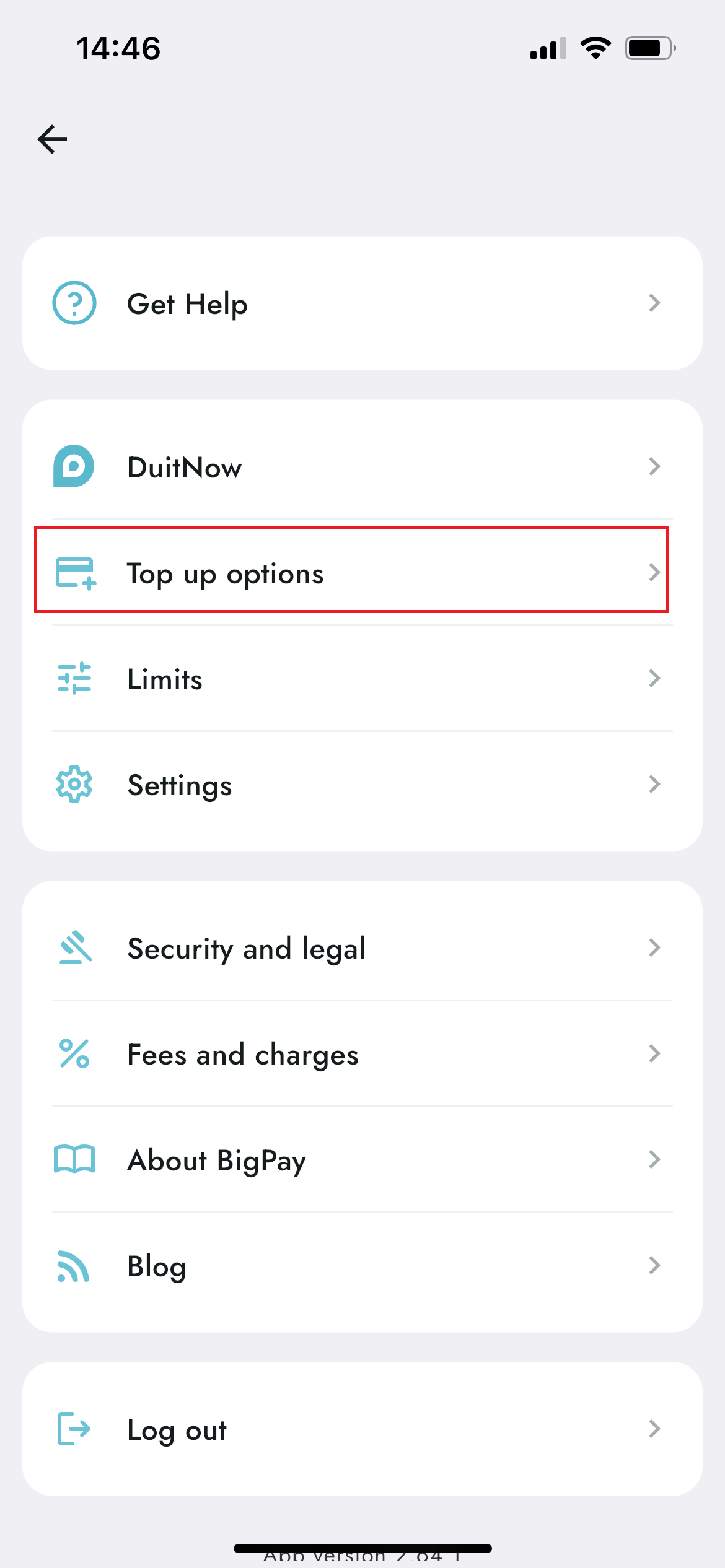Open About BigPay

point(362,1160)
